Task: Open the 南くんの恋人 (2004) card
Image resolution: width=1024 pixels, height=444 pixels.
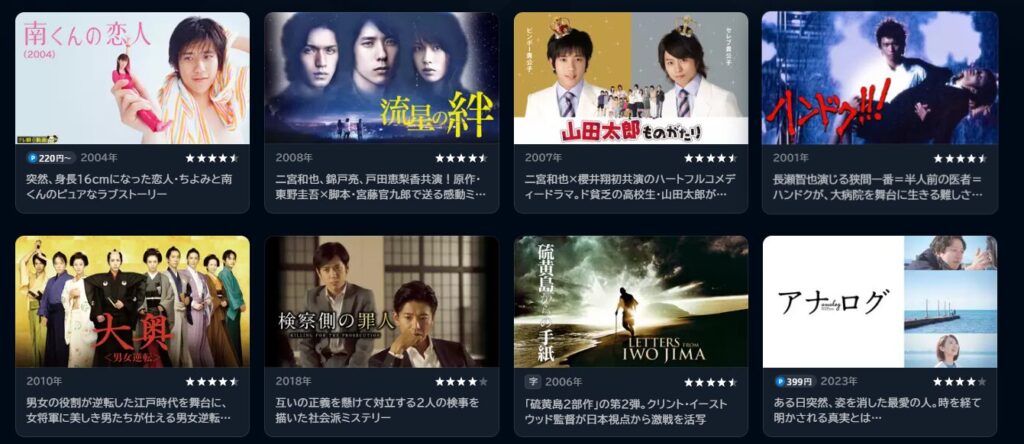Action: pyautogui.click(x=132, y=79)
